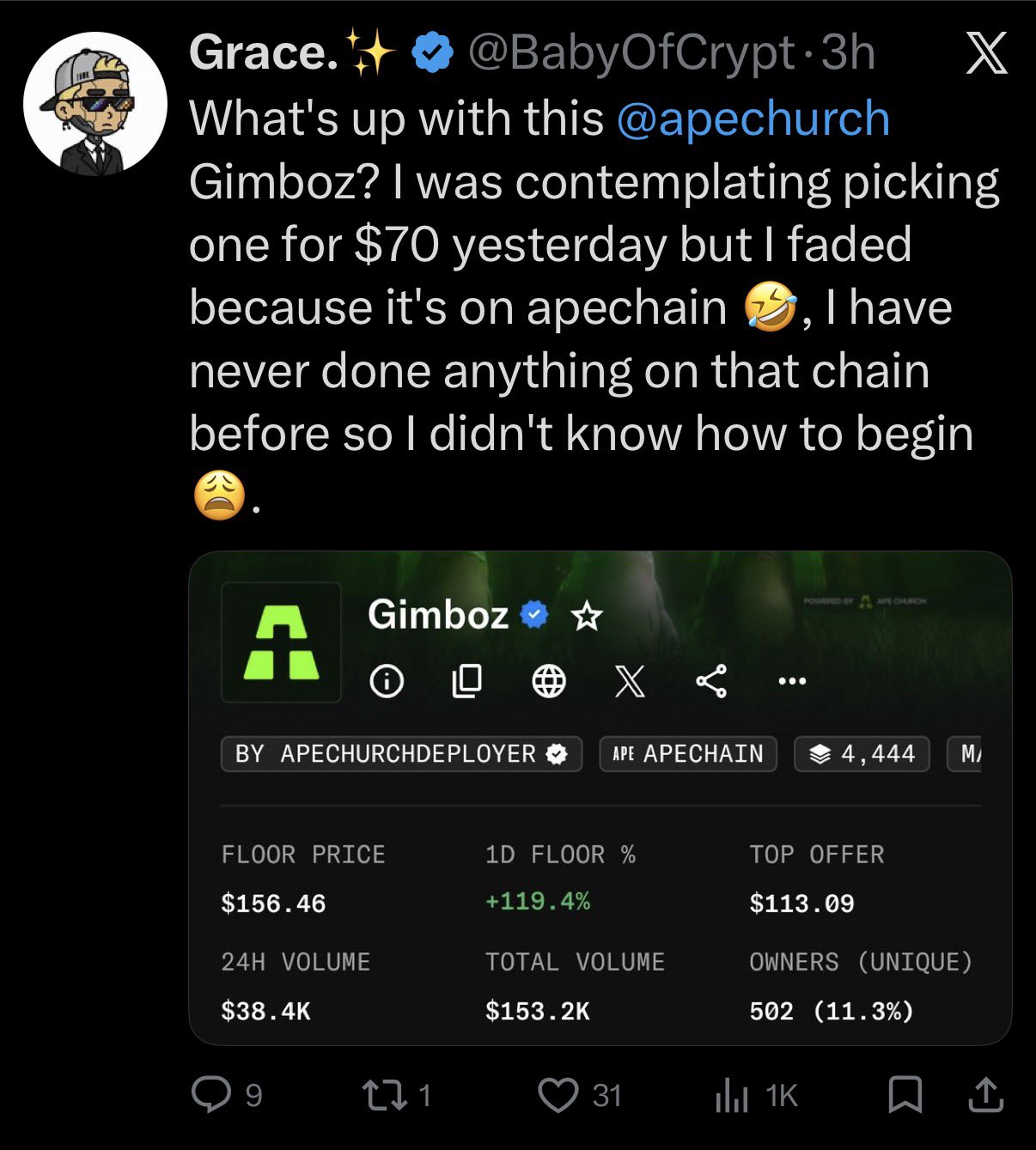Share this post
Image resolution: width=1036 pixels, height=1150 pixels.
point(985,1095)
